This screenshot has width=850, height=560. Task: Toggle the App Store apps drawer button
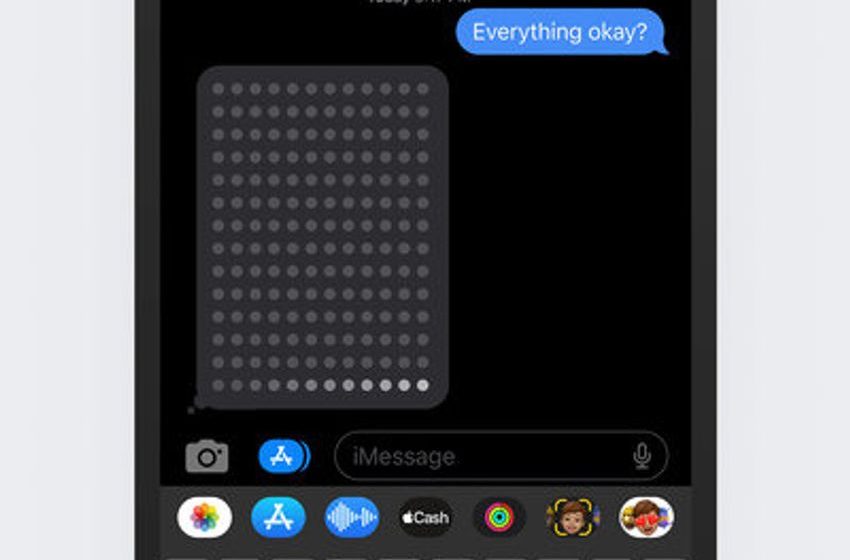[283, 456]
